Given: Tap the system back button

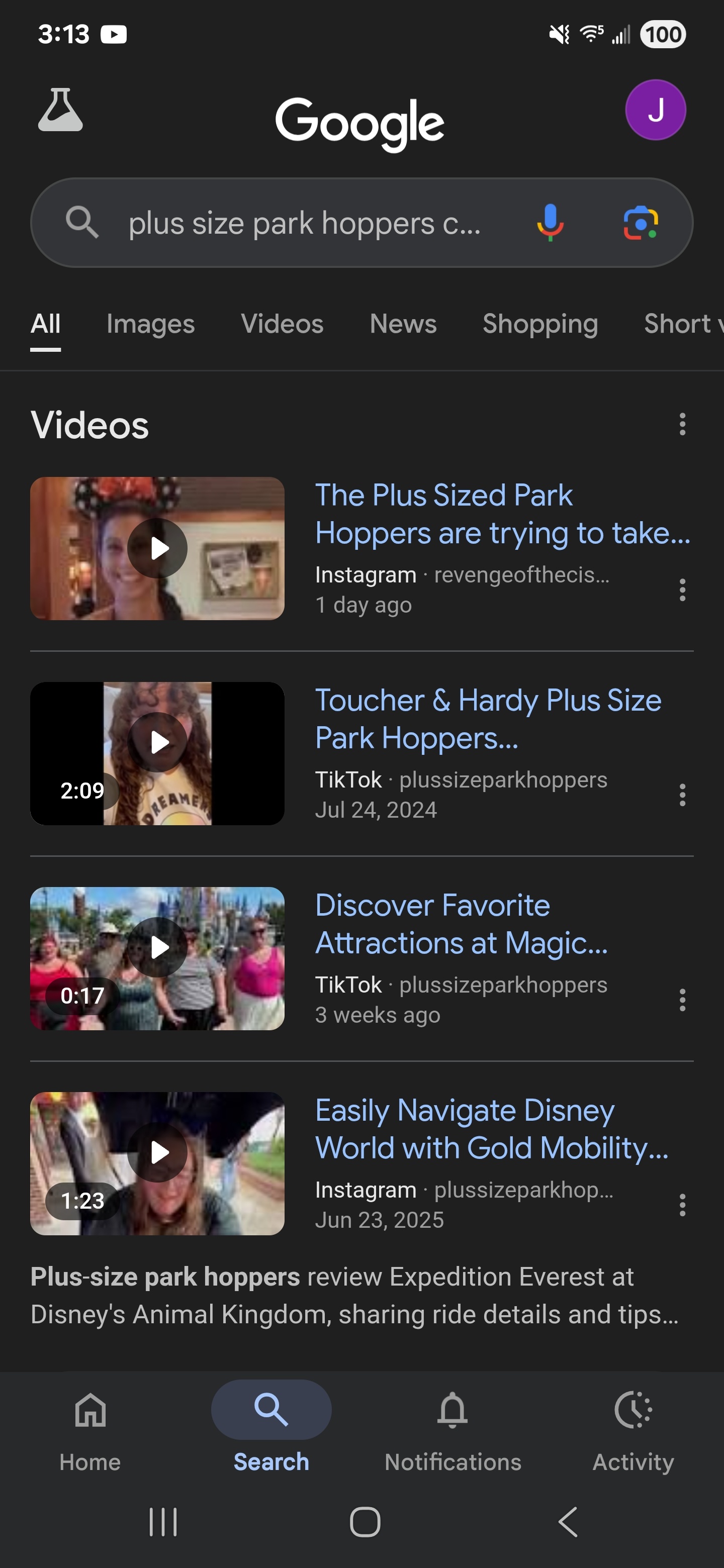Looking at the screenshot, I should [x=568, y=1522].
